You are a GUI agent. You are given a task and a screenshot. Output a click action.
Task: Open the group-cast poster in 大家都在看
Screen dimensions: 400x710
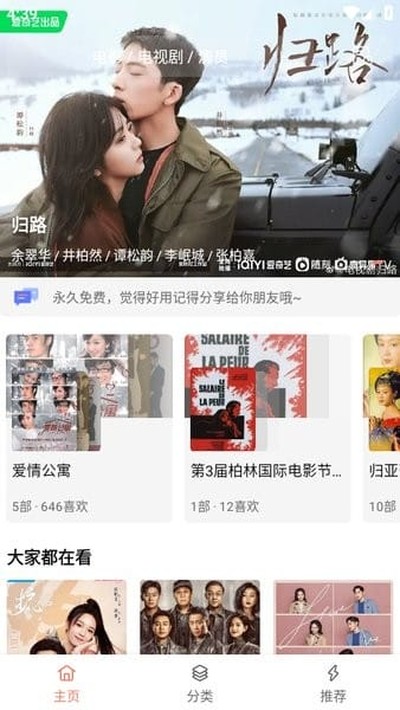(200, 617)
